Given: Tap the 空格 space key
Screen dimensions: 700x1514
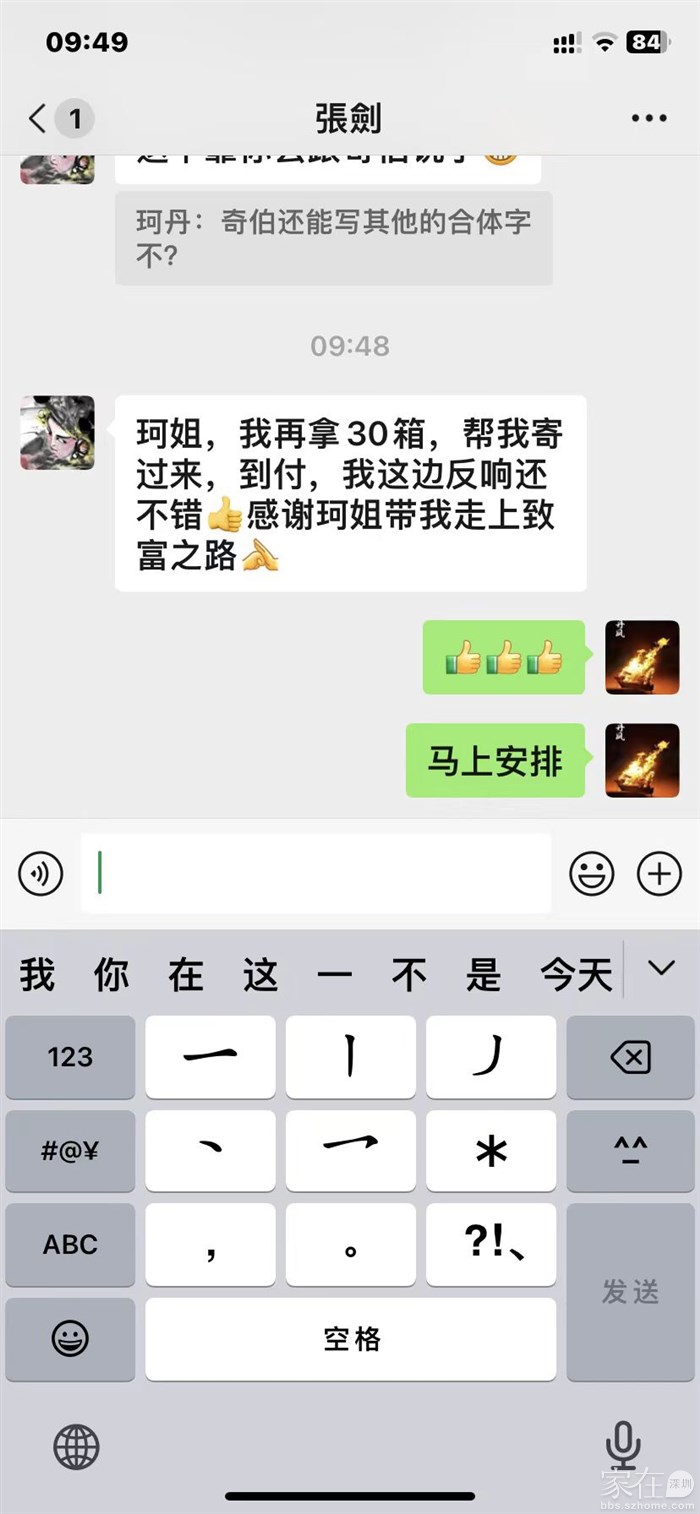Looking at the screenshot, I should [350, 1339].
